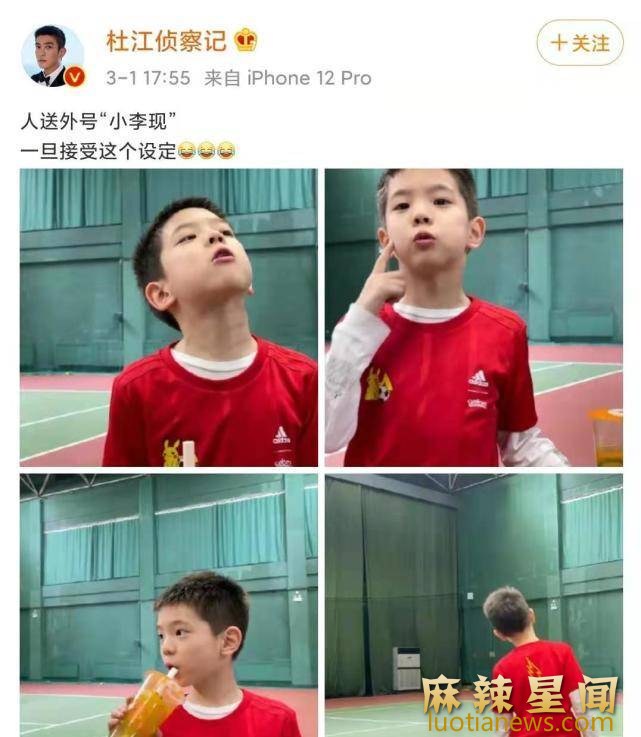The width and height of the screenshot is (641, 737).
Task: Open photo of boy tilting head upward
Action: [x=168, y=317]
